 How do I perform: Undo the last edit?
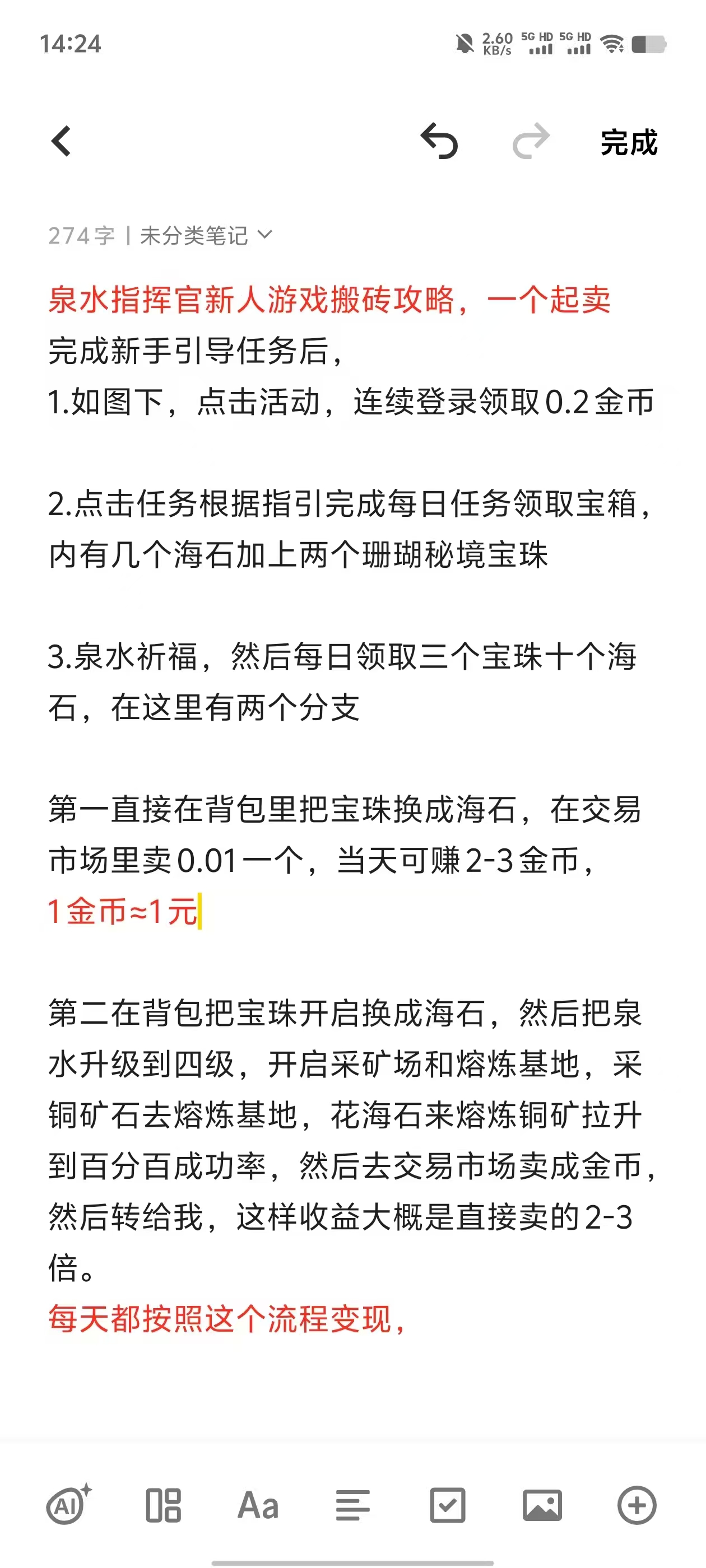[x=439, y=141]
